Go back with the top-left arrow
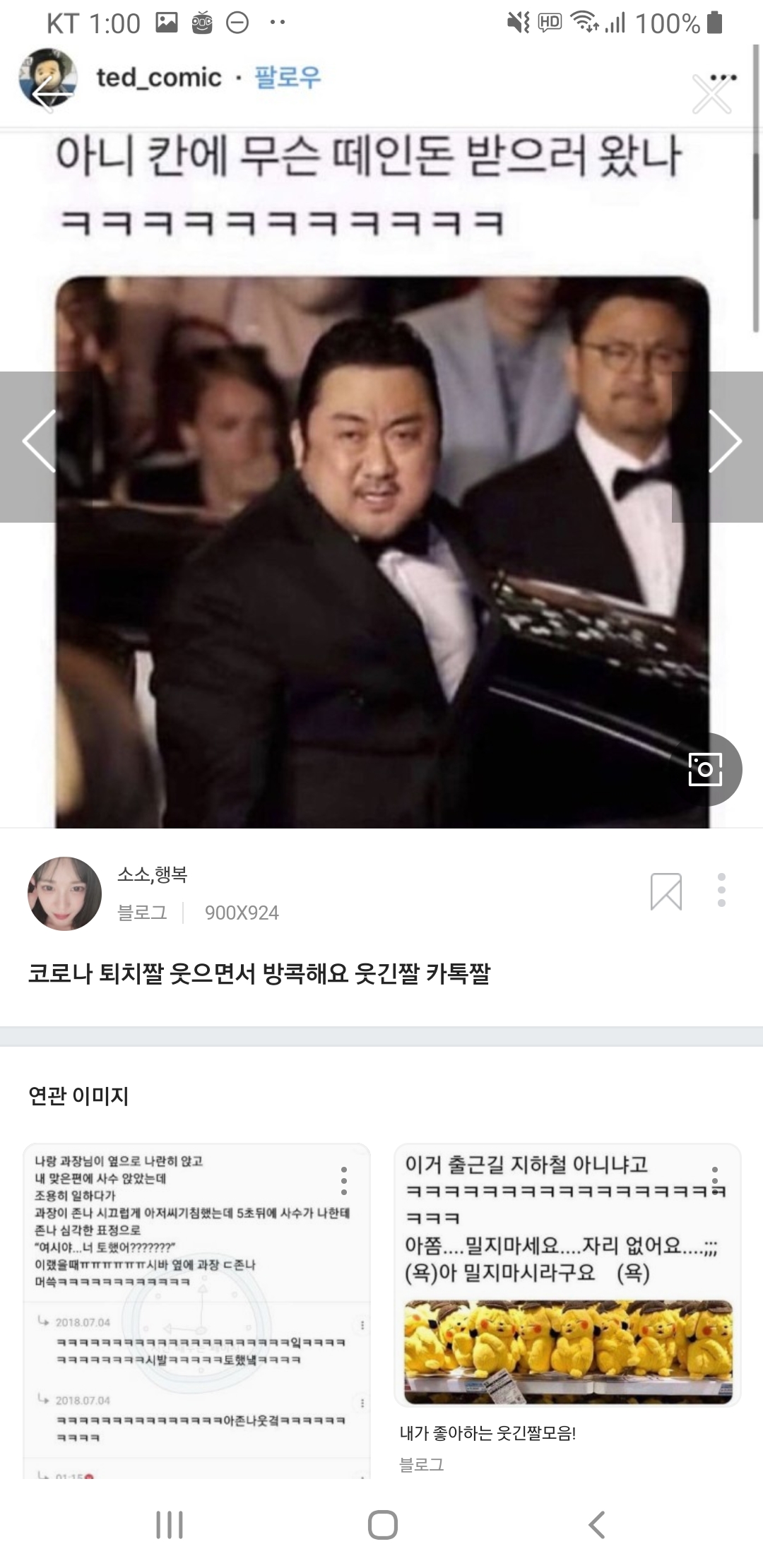This screenshot has width=763, height=1568. pos(51,93)
